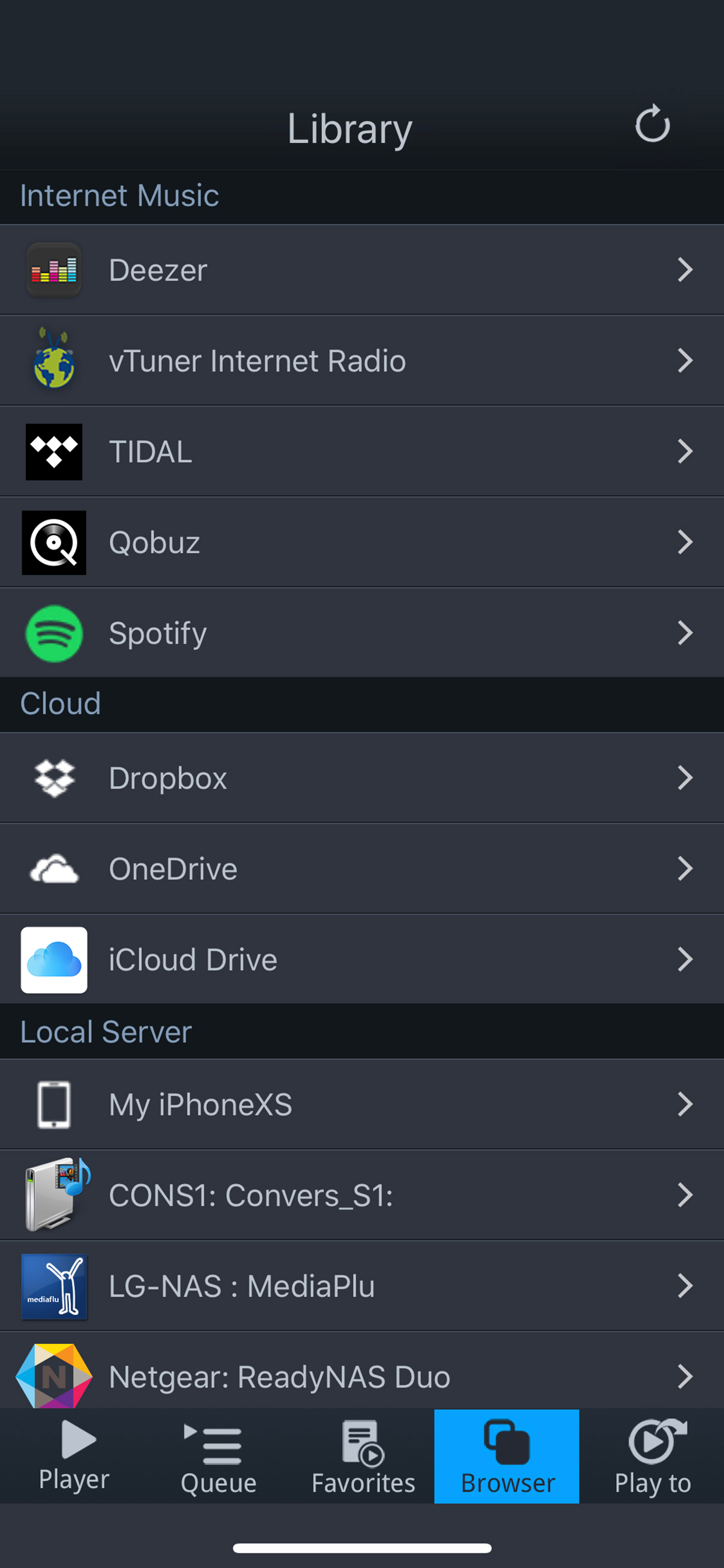
Task: Open the Play to tab
Action: pyautogui.click(x=652, y=1456)
